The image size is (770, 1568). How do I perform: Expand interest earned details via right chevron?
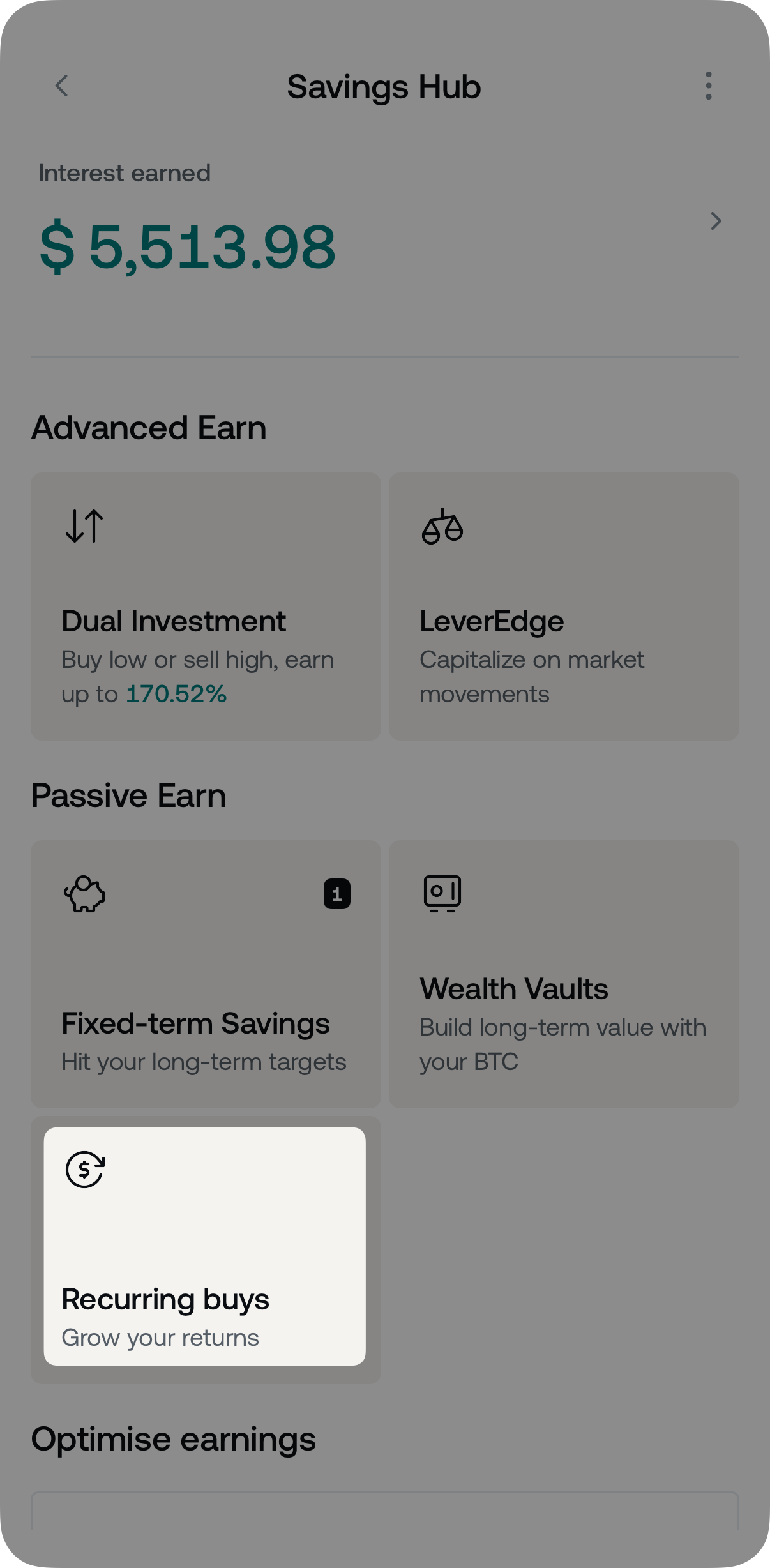[716, 222]
